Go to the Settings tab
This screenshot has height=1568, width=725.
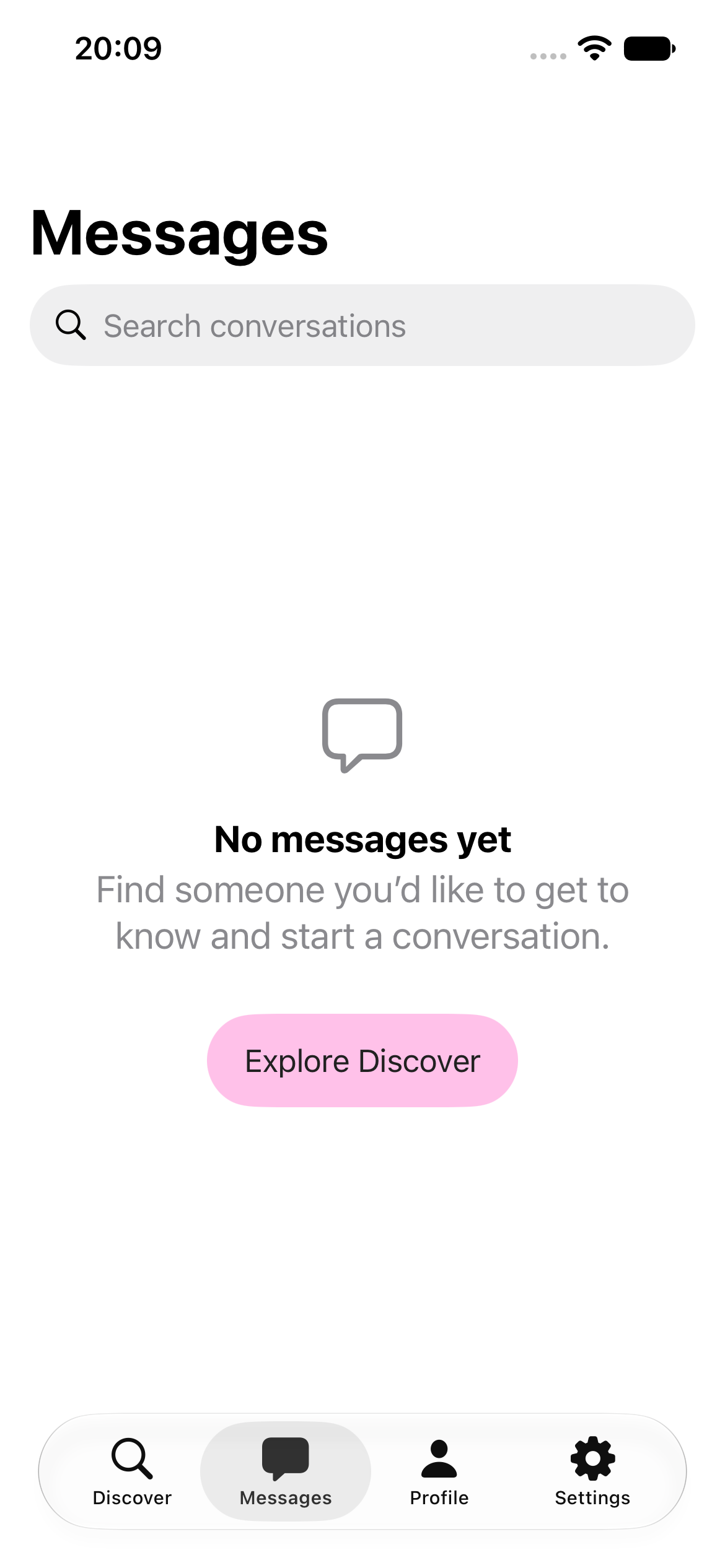592,1471
